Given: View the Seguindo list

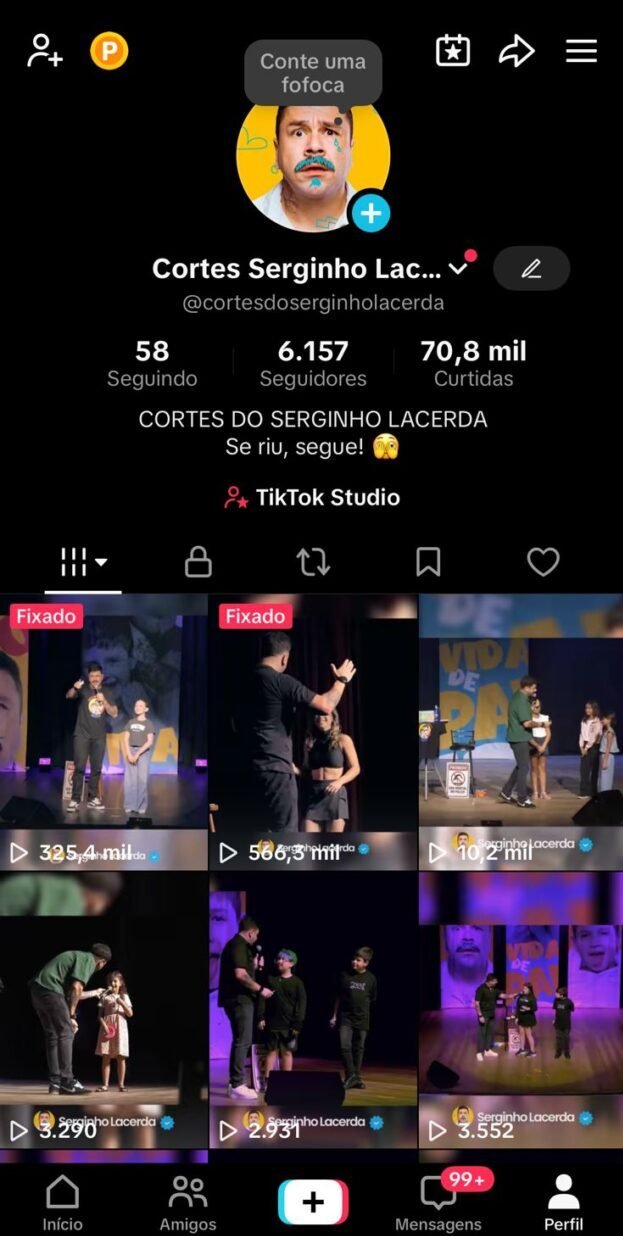Looking at the screenshot, I should click(152, 362).
